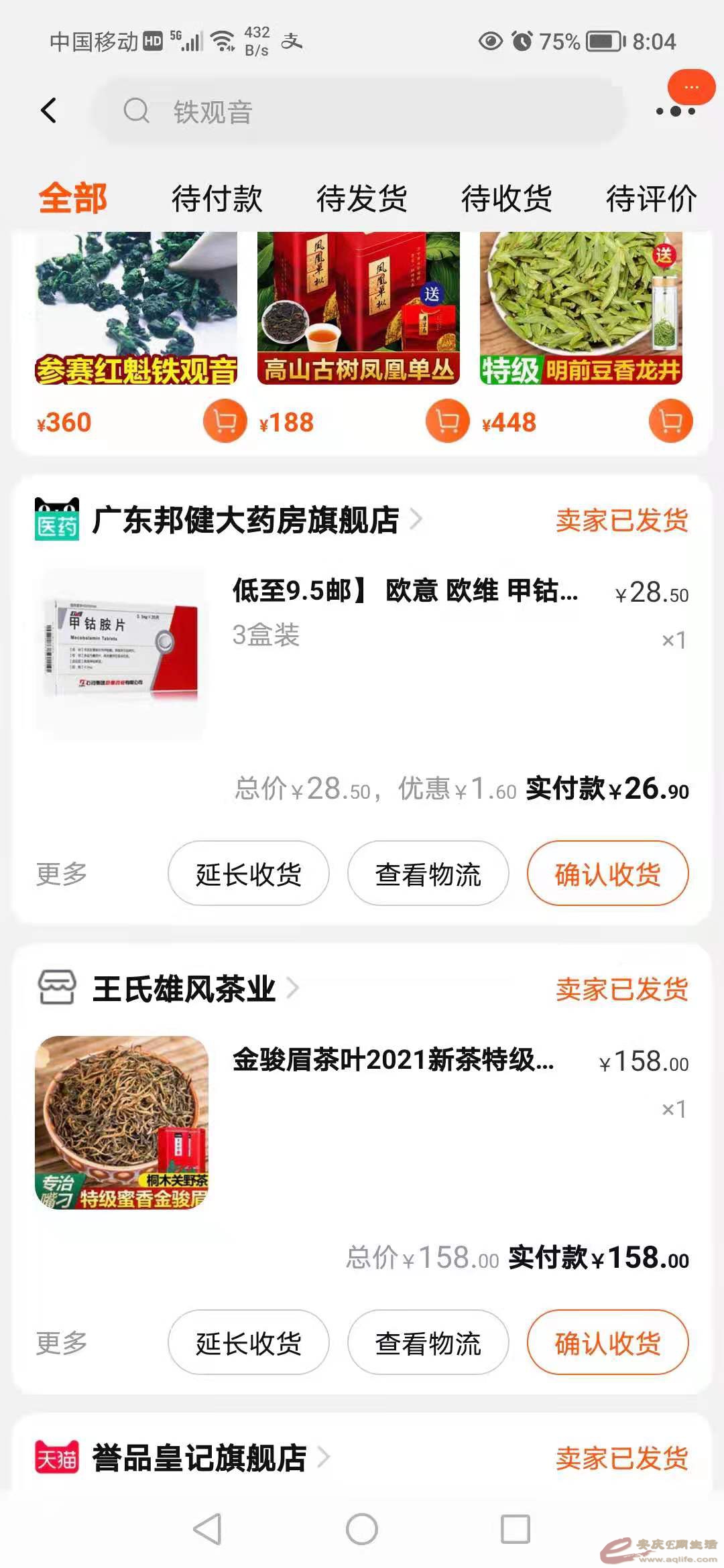Add the ¥360 铁观音 to cart
Image resolution: width=724 pixels, height=1568 pixels.
coord(225,421)
